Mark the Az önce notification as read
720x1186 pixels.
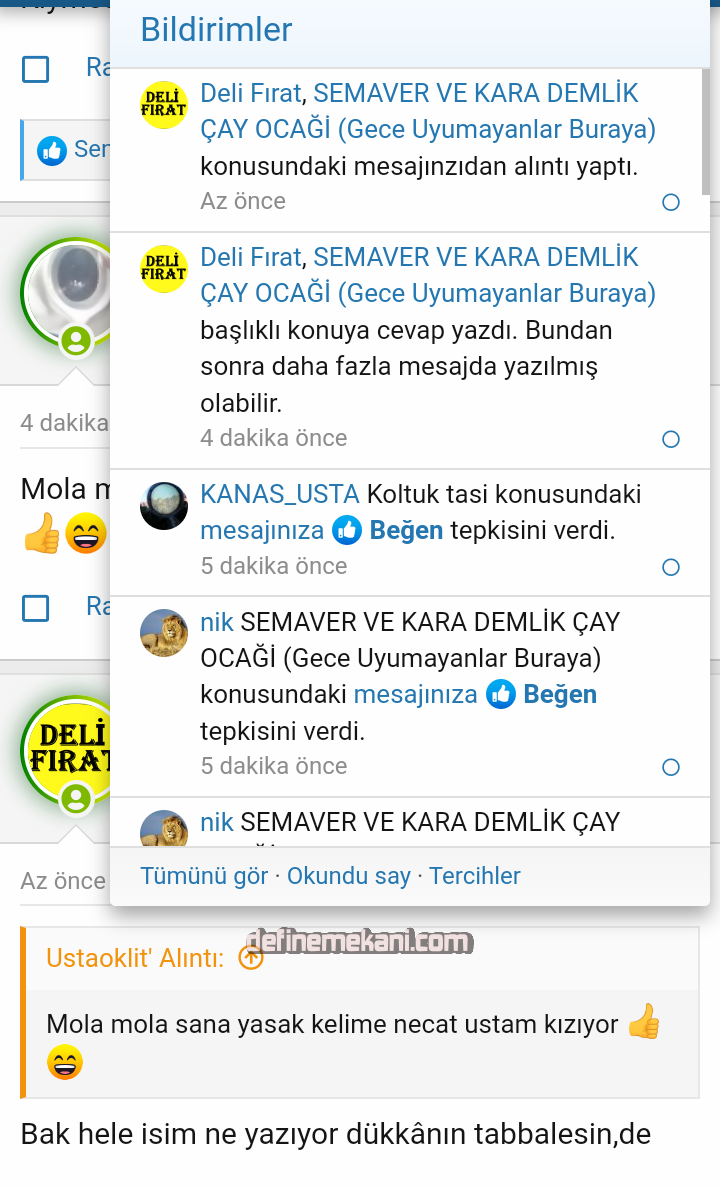(x=671, y=202)
